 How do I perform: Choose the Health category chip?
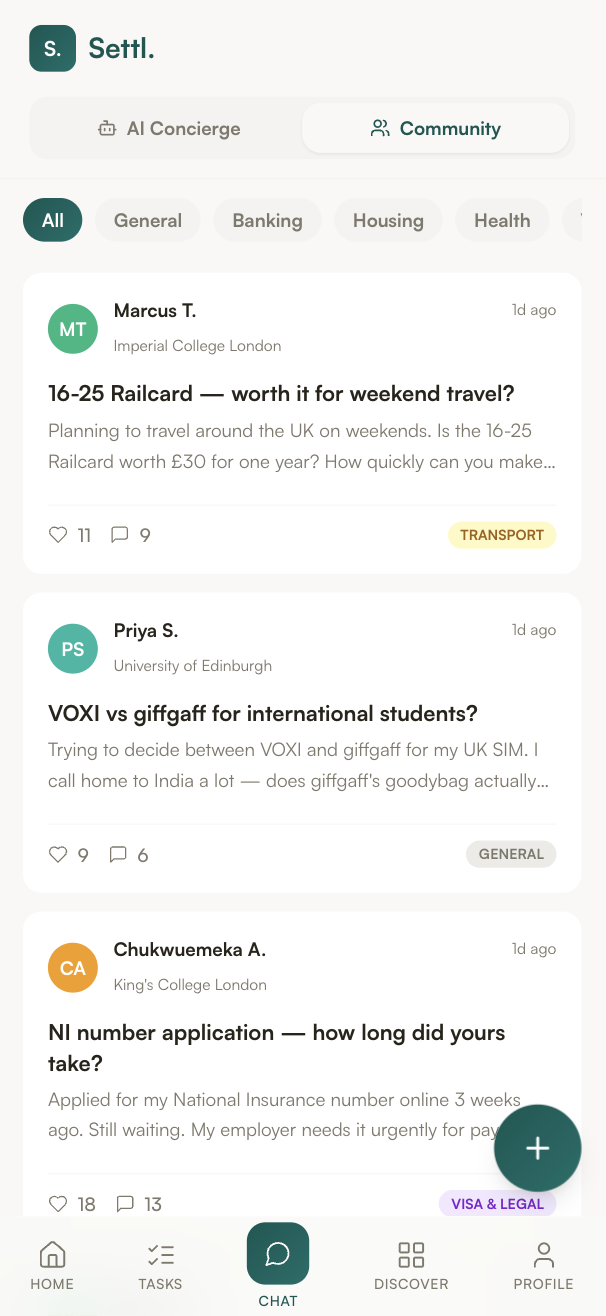[x=502, y=221]
